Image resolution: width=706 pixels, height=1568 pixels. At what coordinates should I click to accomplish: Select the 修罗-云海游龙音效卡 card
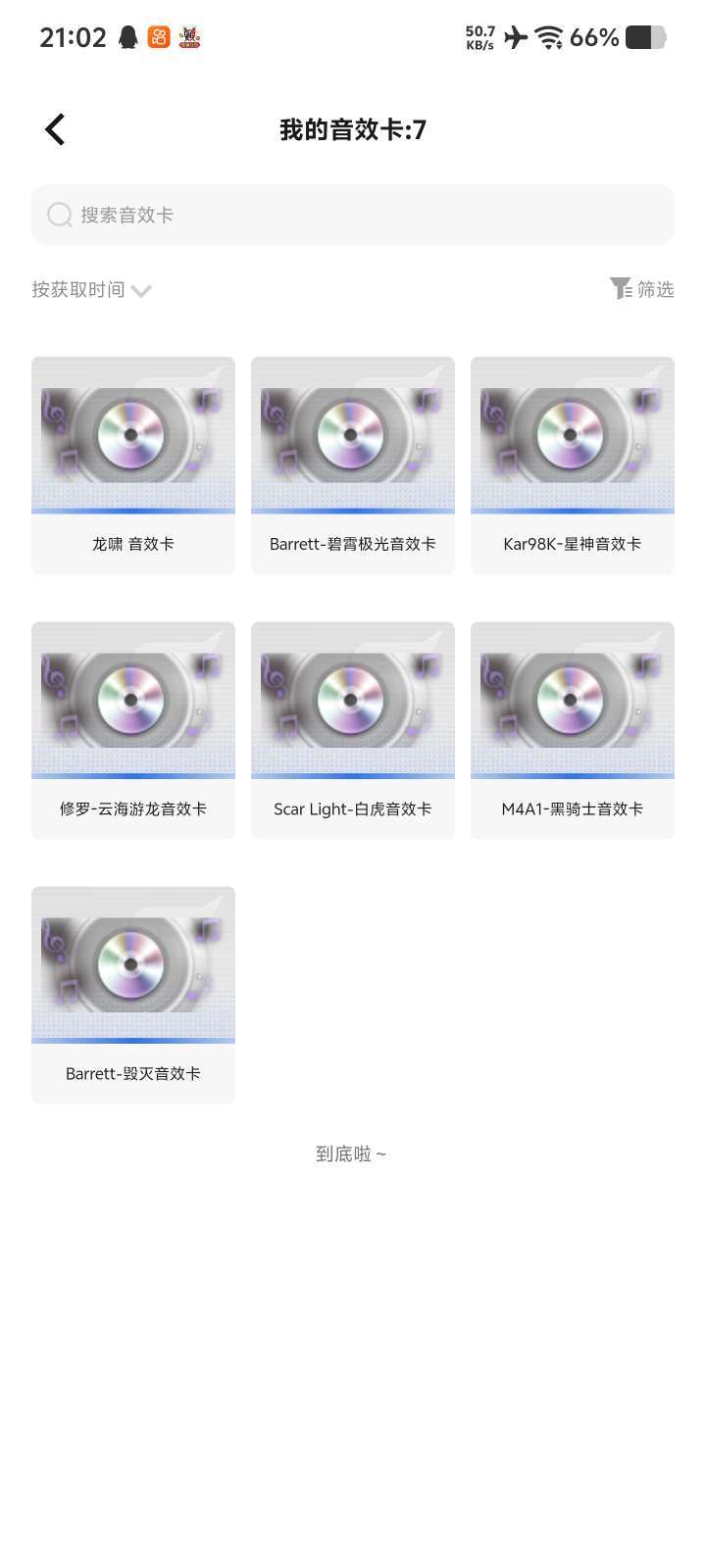[x=132, y=729]
